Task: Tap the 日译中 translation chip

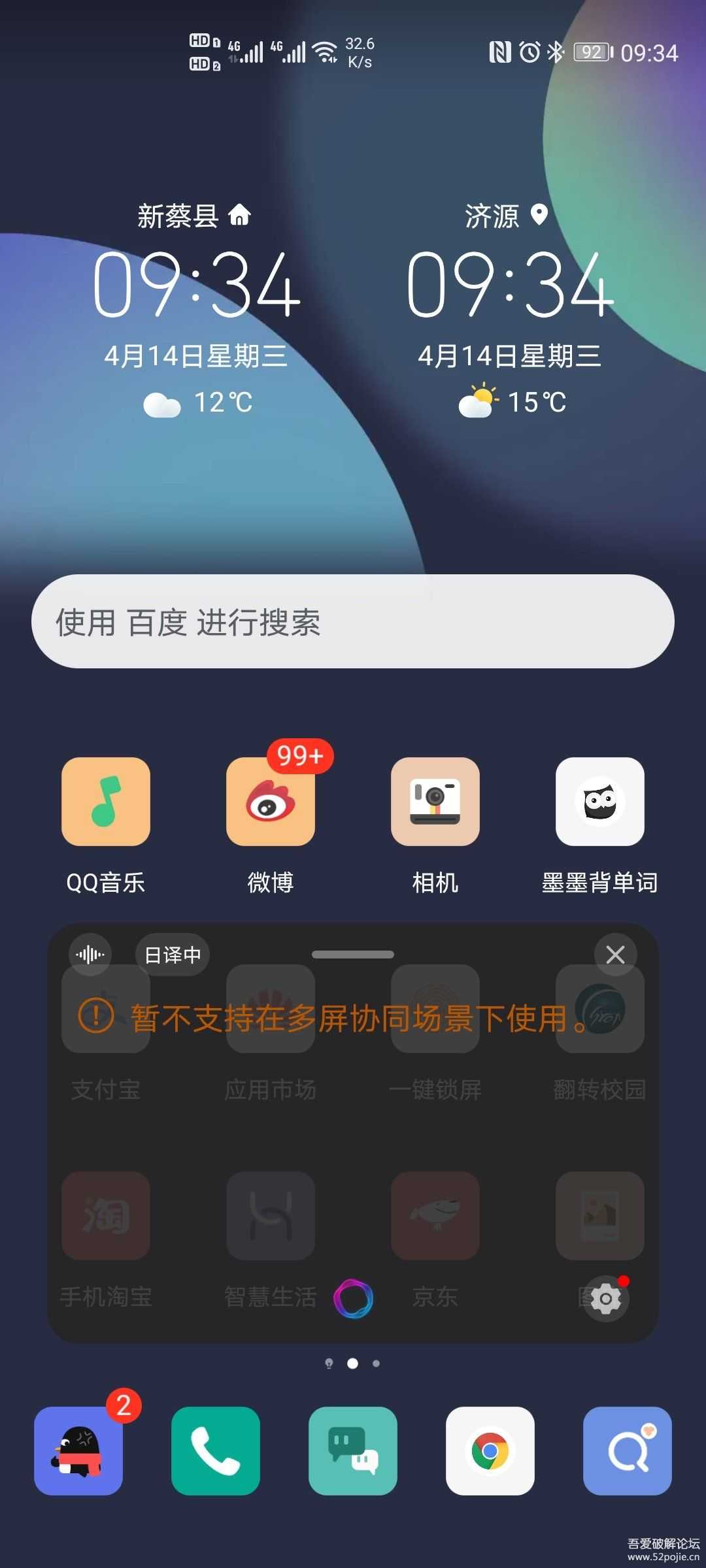Action: click(x=173, y=955)
